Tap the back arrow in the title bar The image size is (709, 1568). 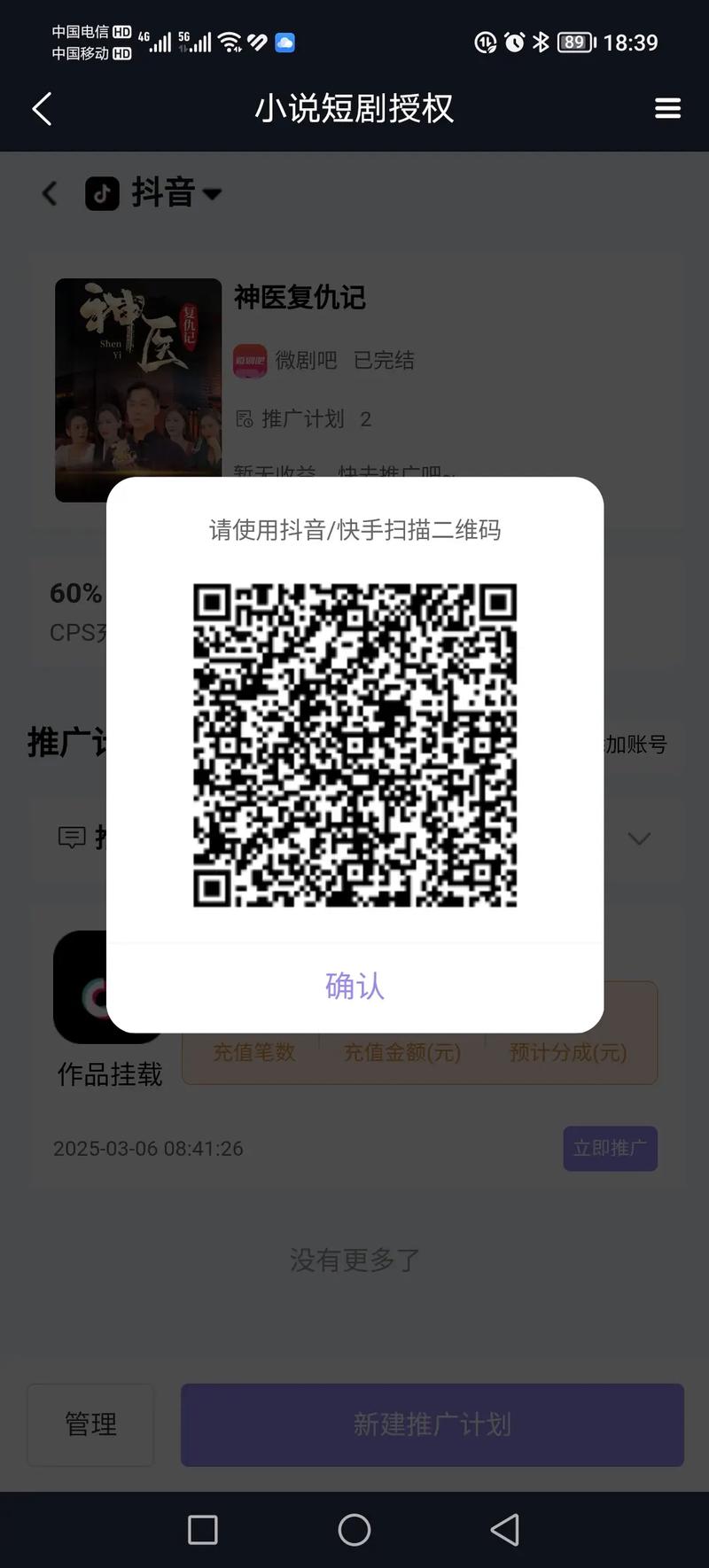click(x=41, y=107)
